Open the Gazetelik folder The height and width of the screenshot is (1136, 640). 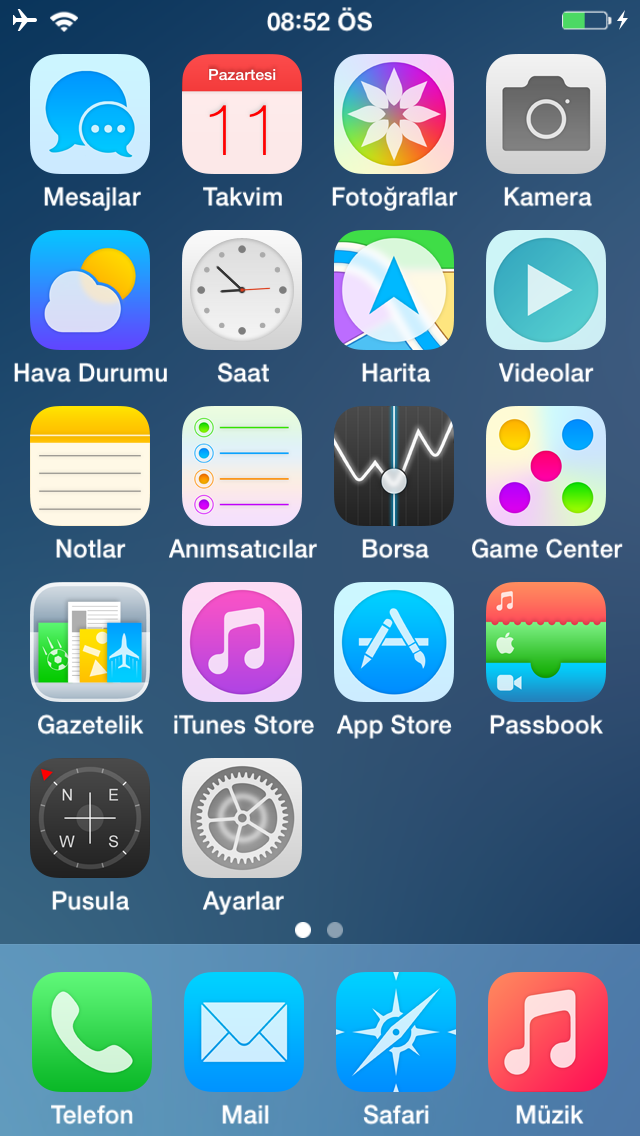click(90, 642)
